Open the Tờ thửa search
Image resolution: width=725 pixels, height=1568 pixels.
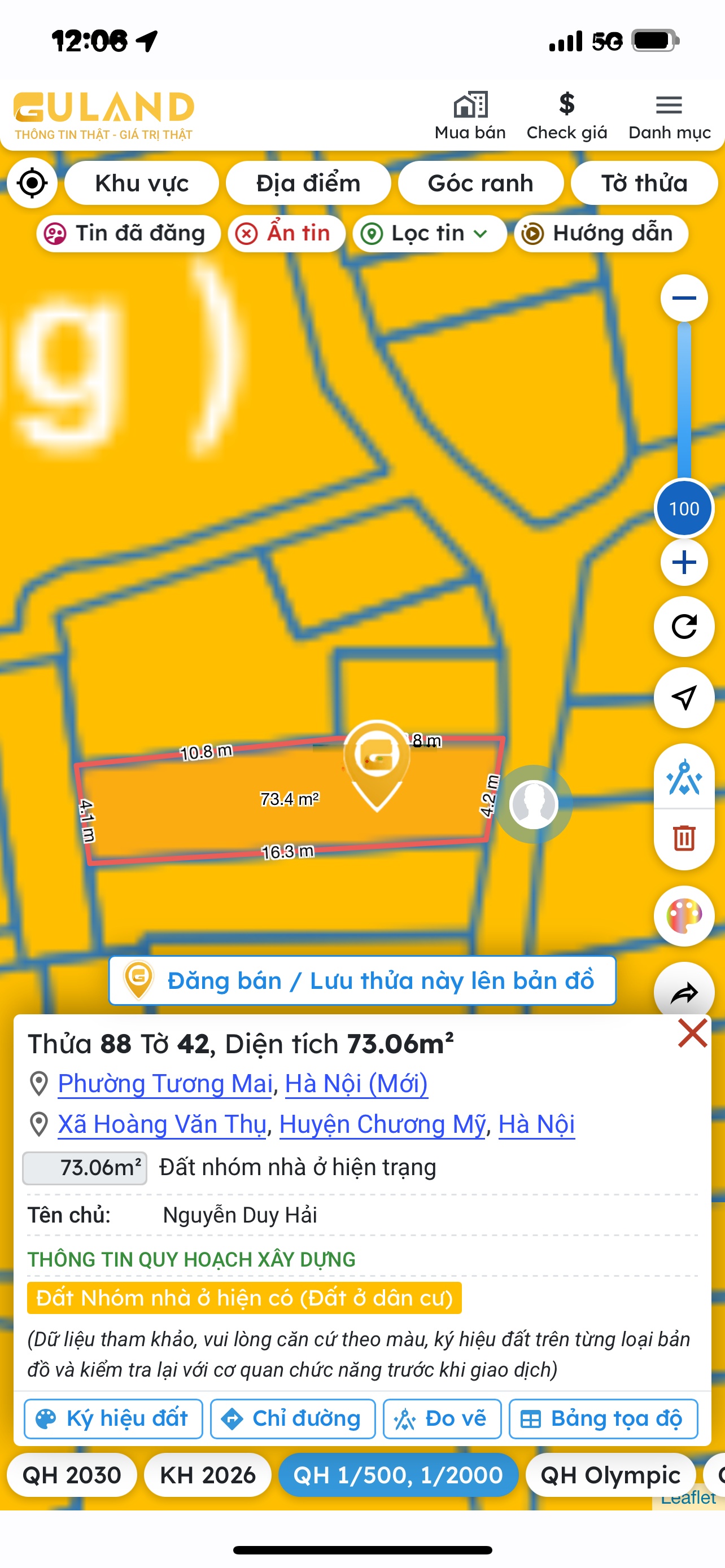pyautogui.click(x=644, y=183)
